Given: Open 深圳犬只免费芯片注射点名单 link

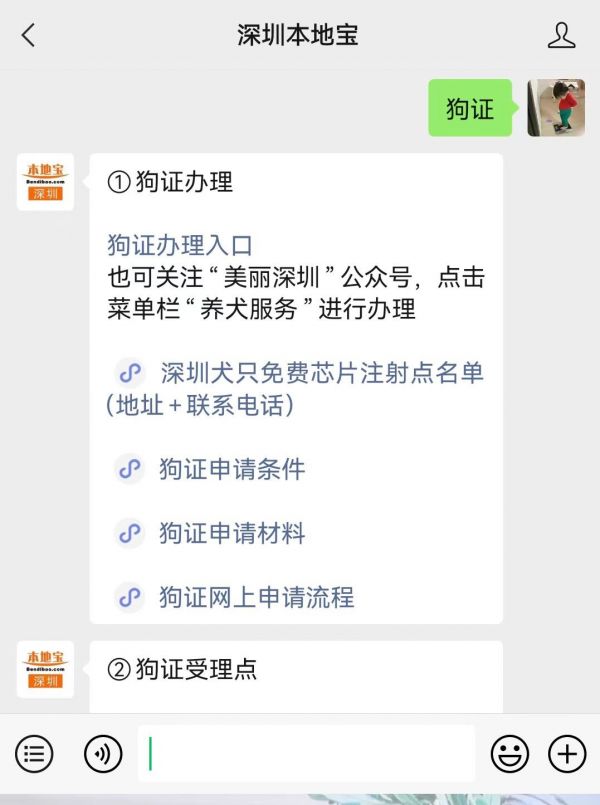Looking at the screenshot, I should tap(320, 374).
